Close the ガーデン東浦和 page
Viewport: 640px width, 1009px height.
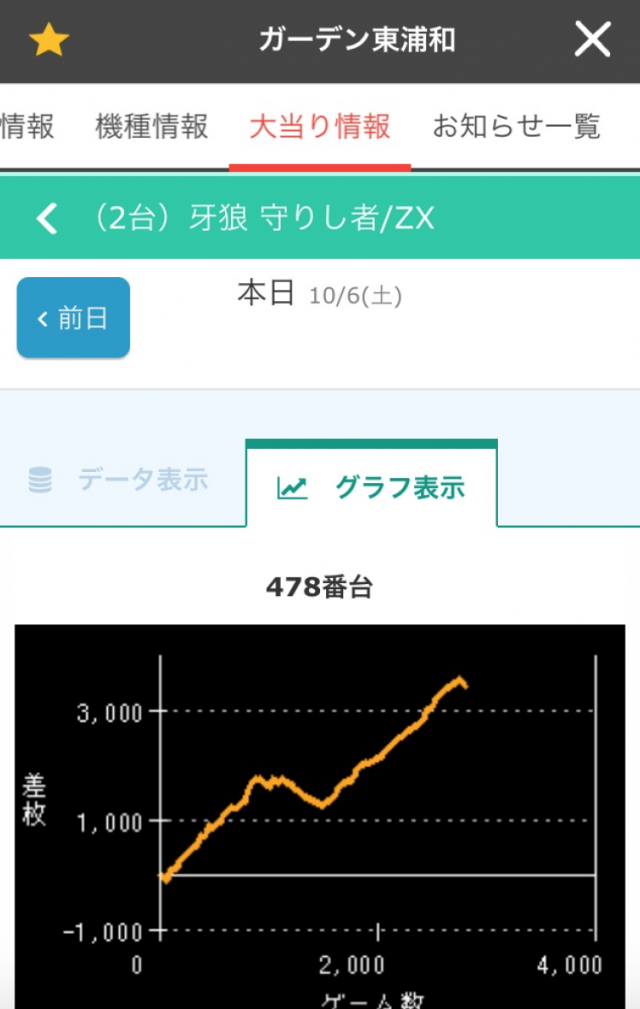(x=592, y=40)
